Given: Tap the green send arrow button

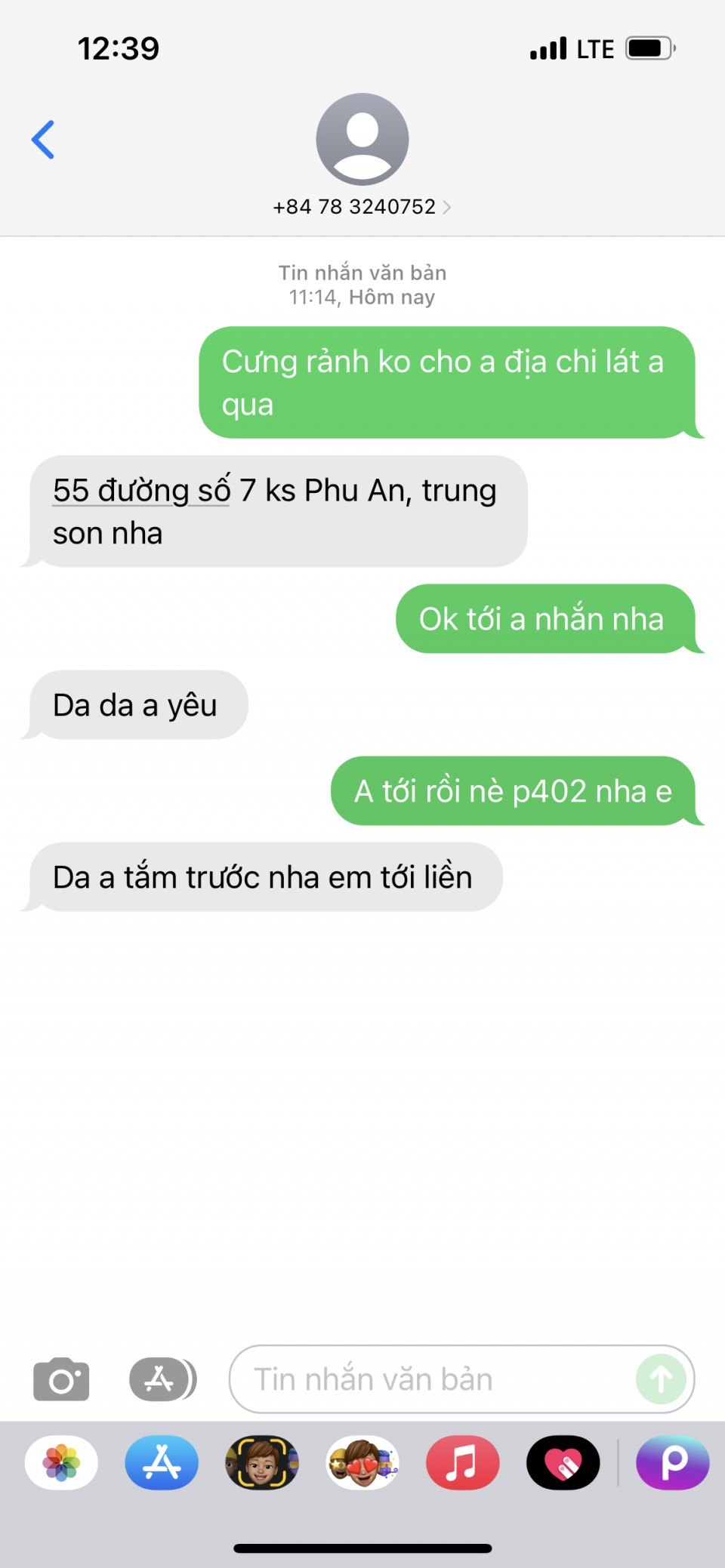Looking at the screenshot, I should (x=661, y=1379).
